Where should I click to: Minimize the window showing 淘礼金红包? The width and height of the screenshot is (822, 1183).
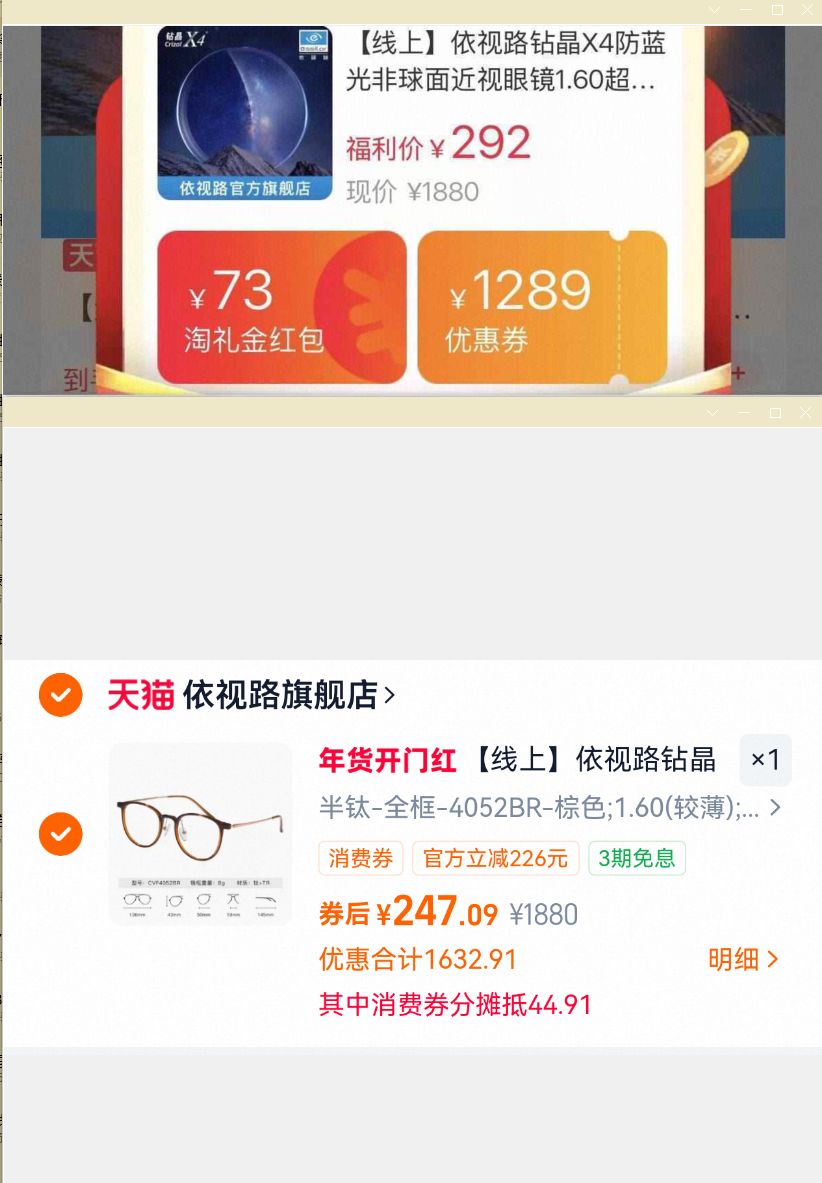746,9
